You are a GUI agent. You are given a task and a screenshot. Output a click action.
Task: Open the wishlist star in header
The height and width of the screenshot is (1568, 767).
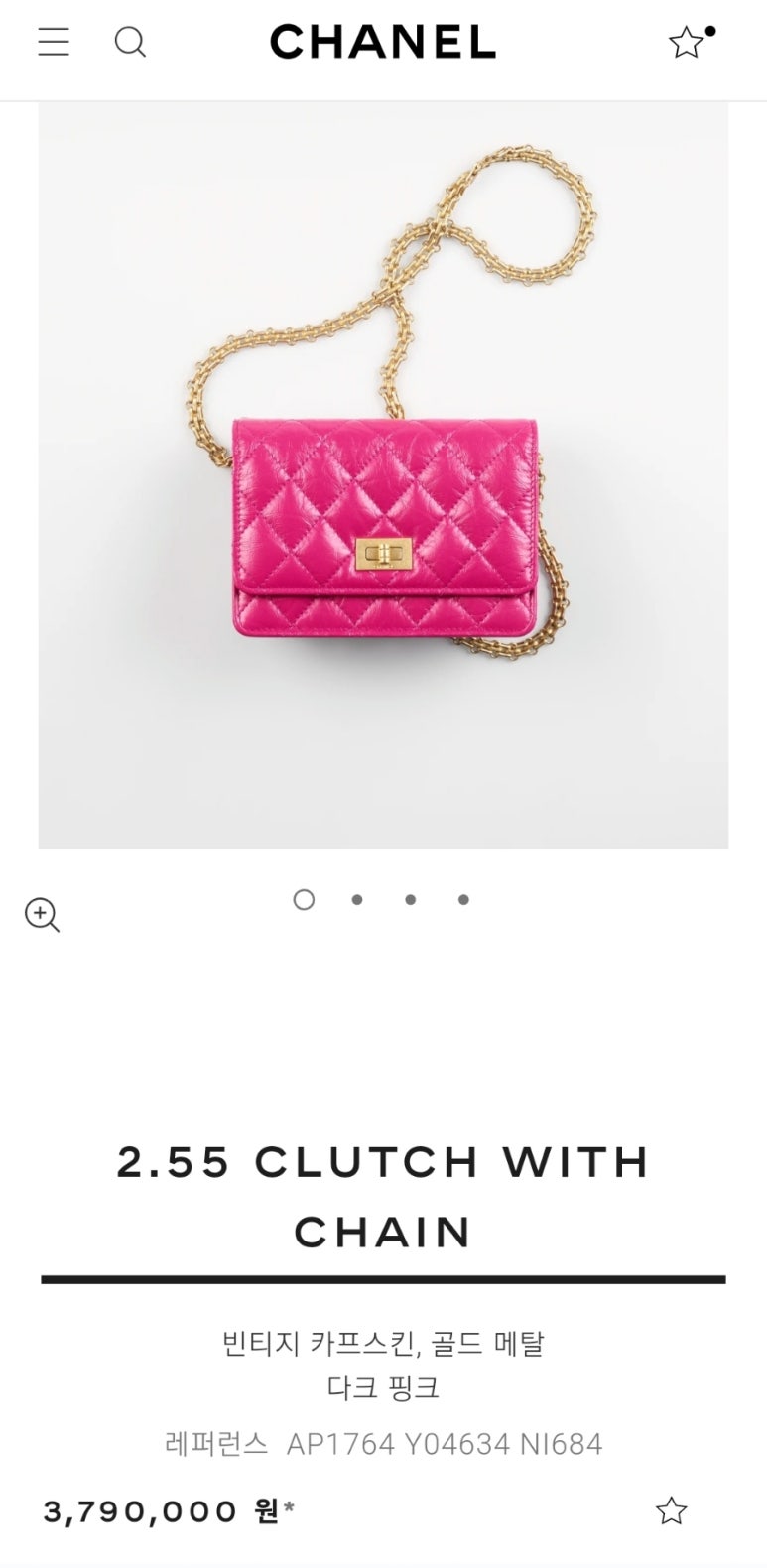tap(687, 42)
